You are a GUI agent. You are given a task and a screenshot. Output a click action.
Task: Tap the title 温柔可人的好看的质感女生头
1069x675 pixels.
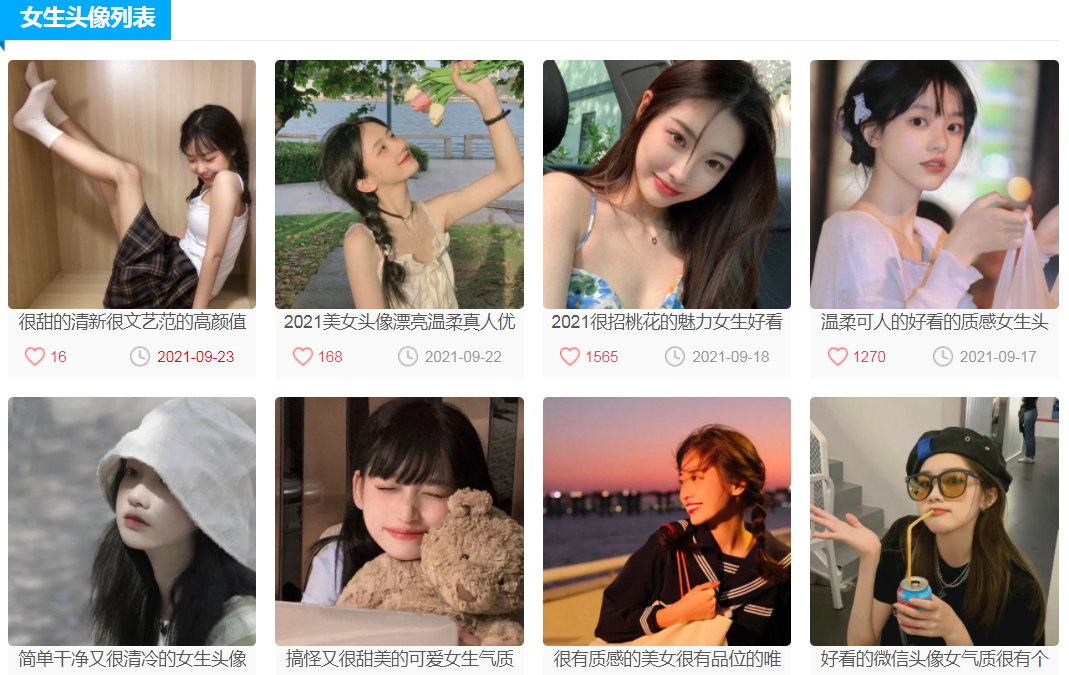[934, 322]
